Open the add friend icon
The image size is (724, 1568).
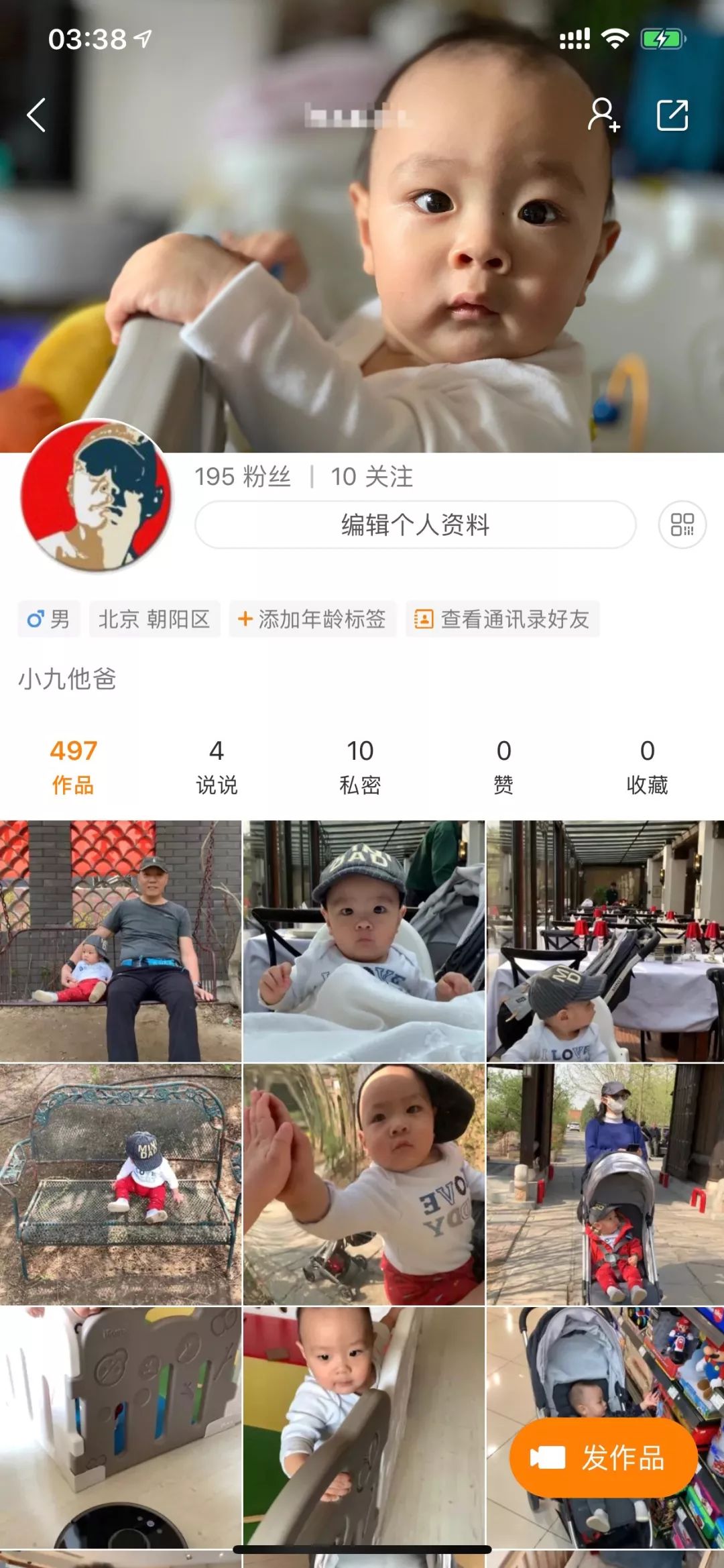[x=603, y=115]
